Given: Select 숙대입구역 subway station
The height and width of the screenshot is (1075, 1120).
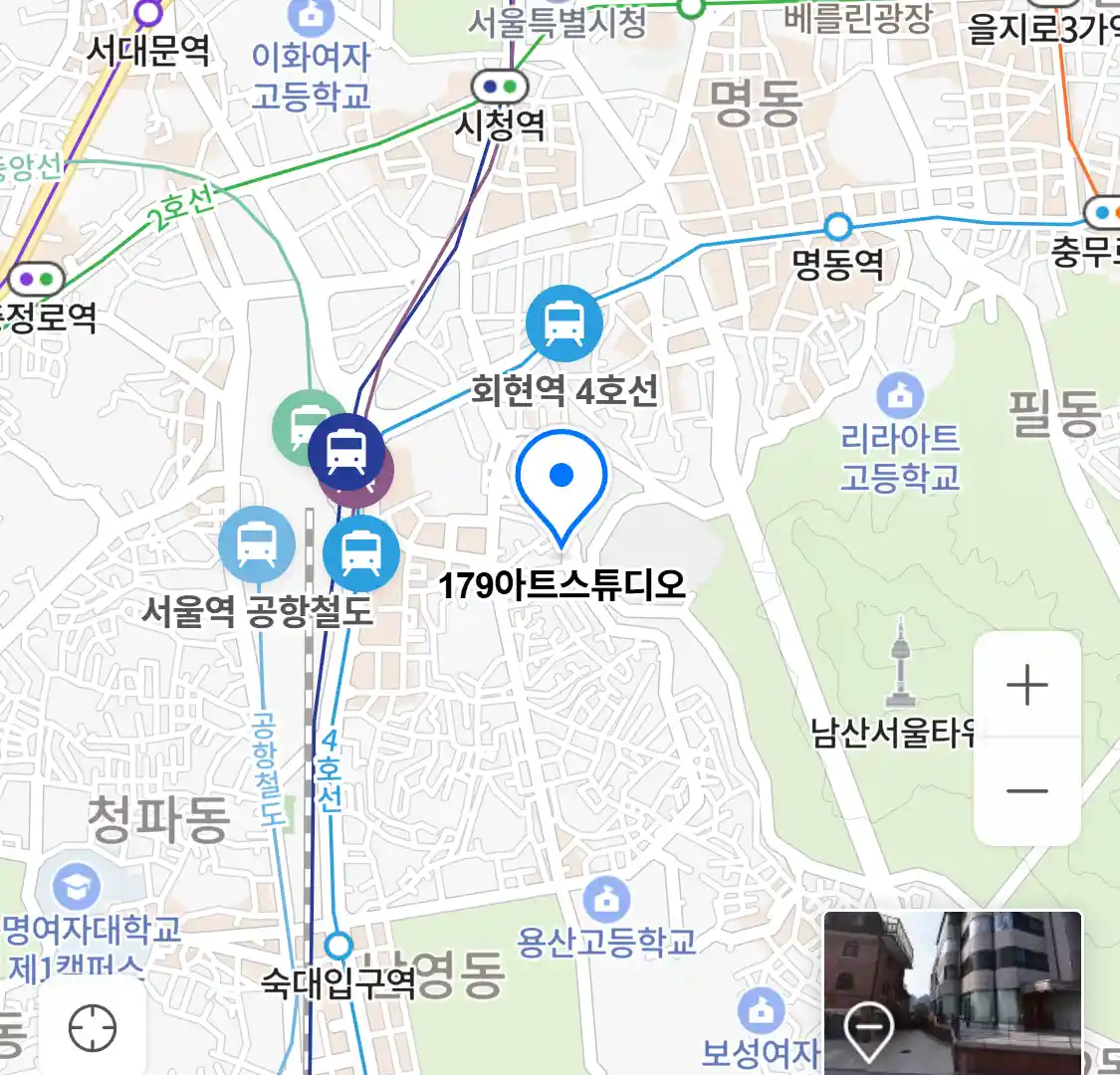Looking at the screenshot, I should [x=339, y=945].
